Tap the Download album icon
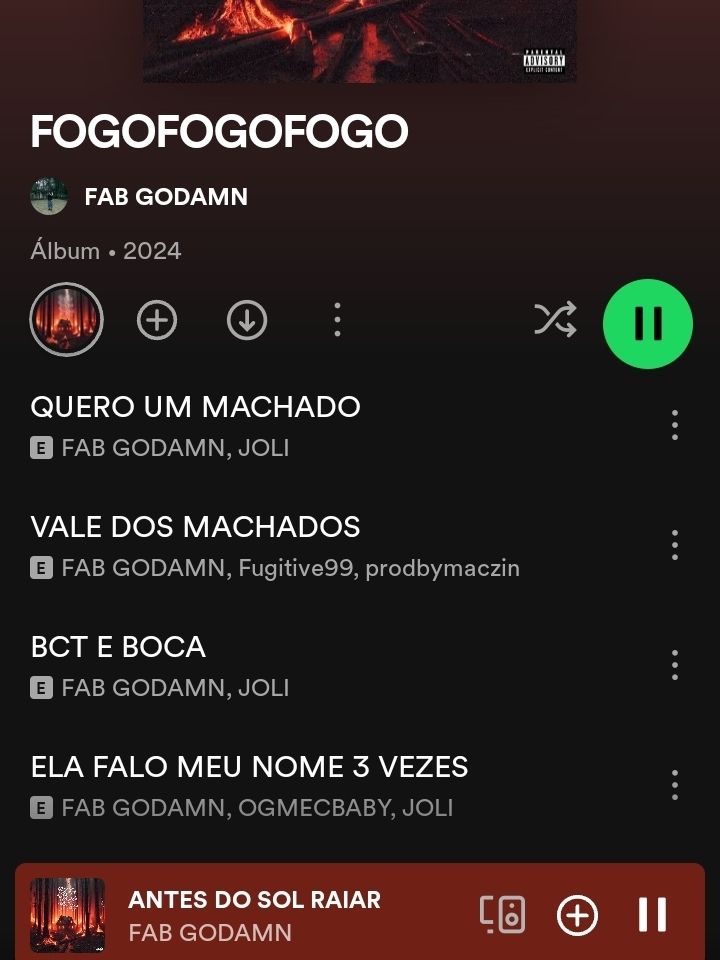The image size is (720, 960). point(246,320)
